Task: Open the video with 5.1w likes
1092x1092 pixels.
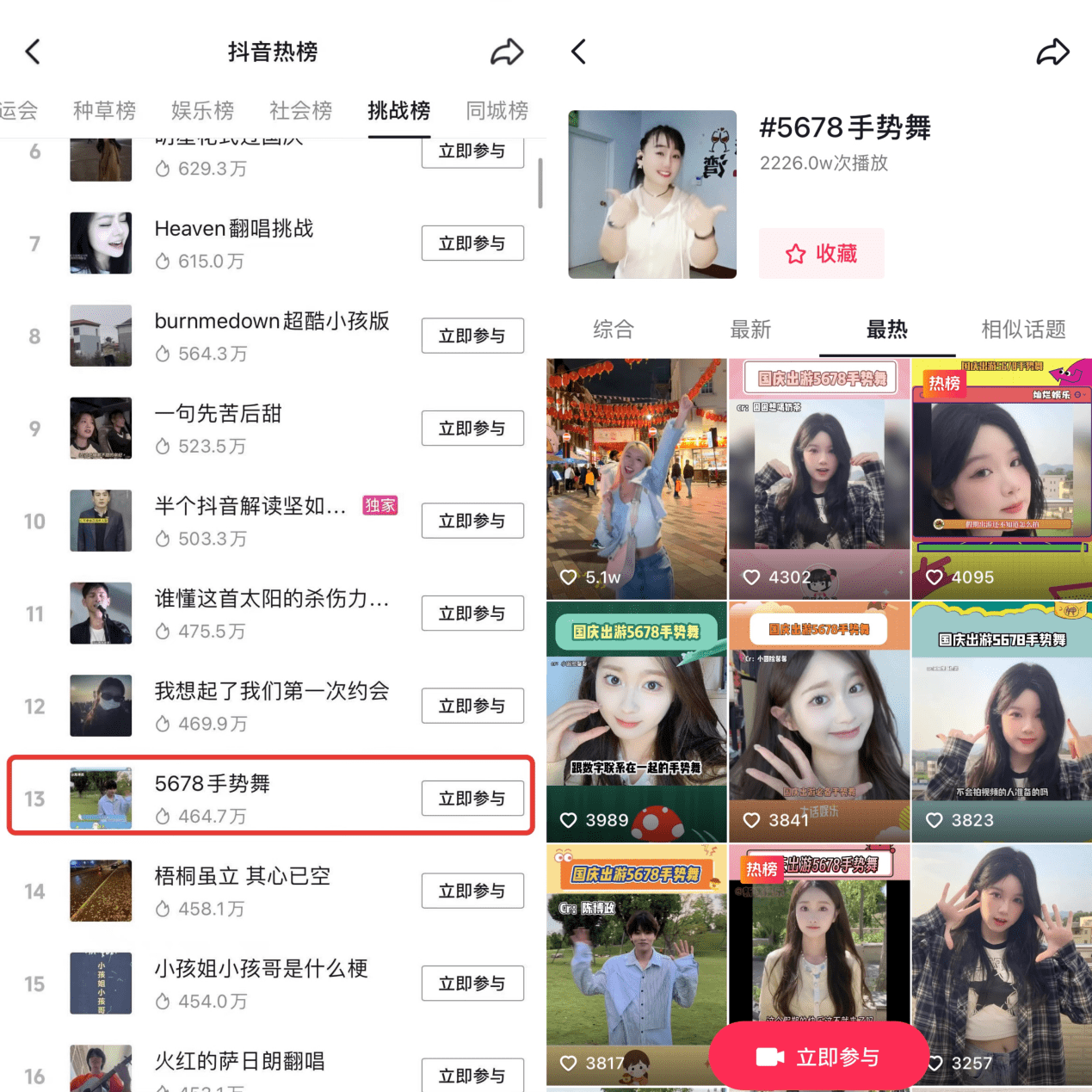Action: (x=636, y=478)
